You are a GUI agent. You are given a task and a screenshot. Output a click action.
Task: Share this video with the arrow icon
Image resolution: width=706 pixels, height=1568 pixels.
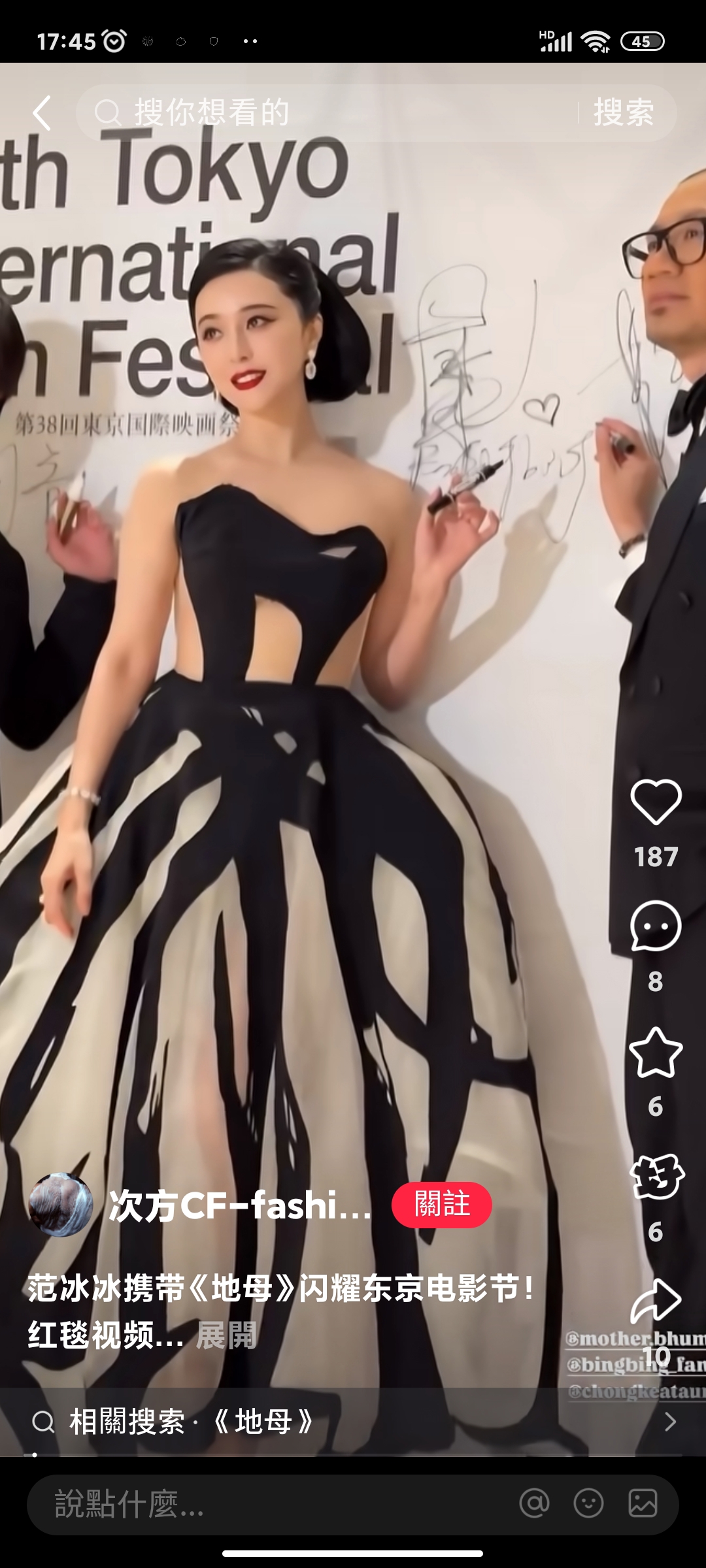point(656,1300)
